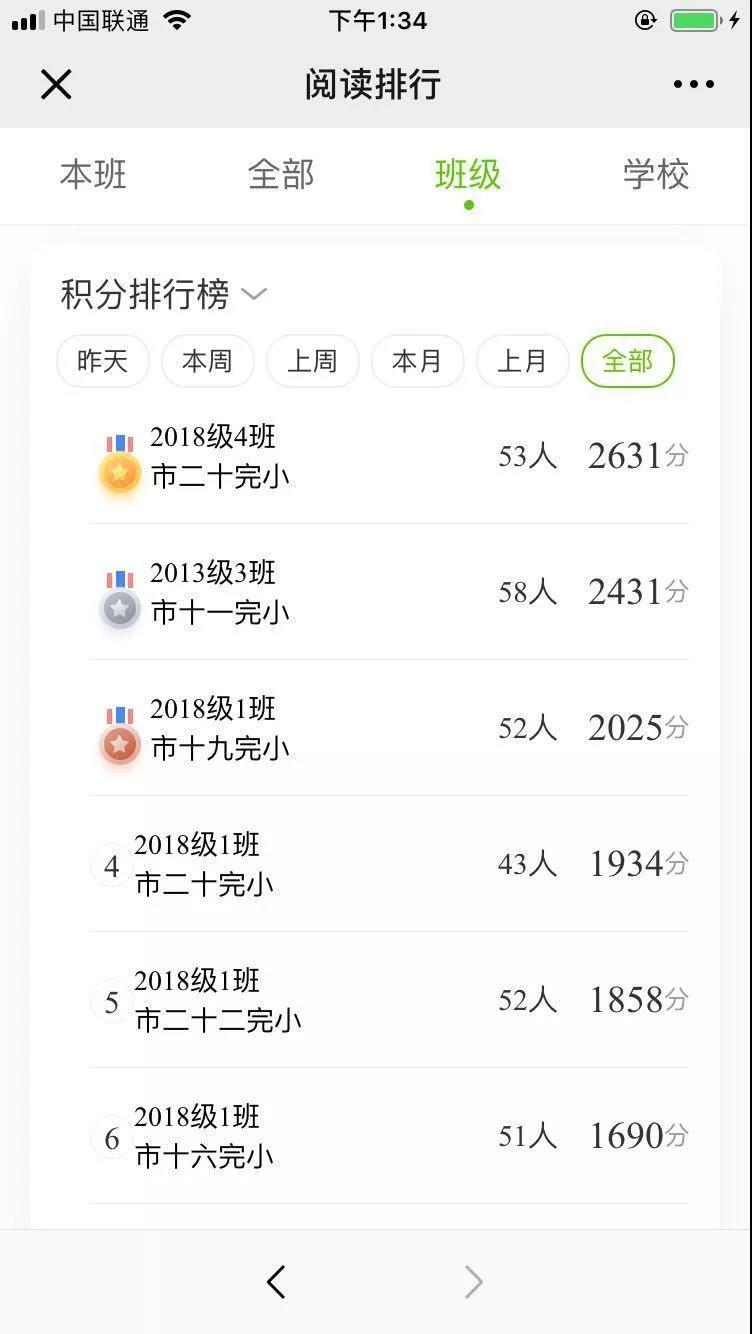
Task: Filter rankings by 昨天
Action: pyautogui.click(x=103, y=361)
